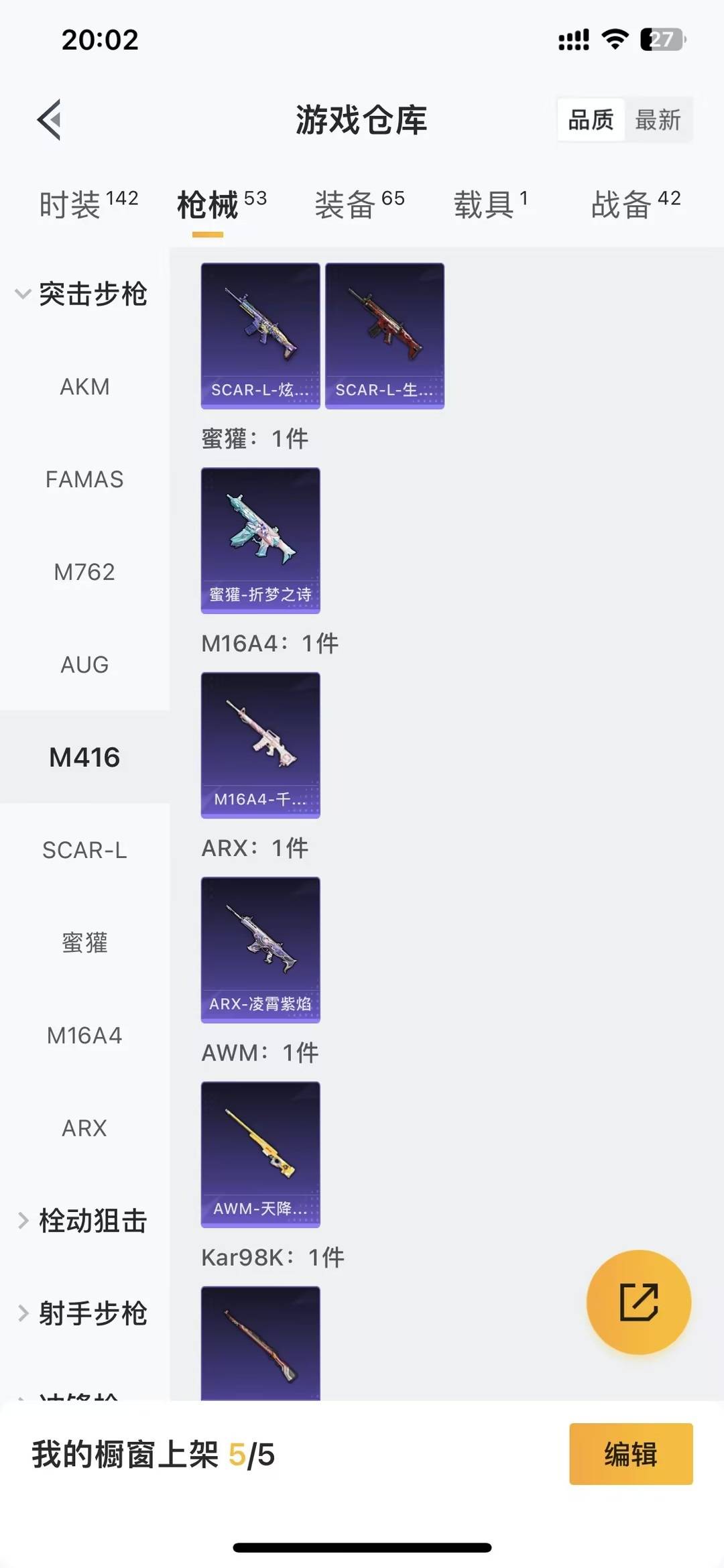724x1568 pixels.
Task: Enable 品质 sorting mode
Action: tap(590, 121)
